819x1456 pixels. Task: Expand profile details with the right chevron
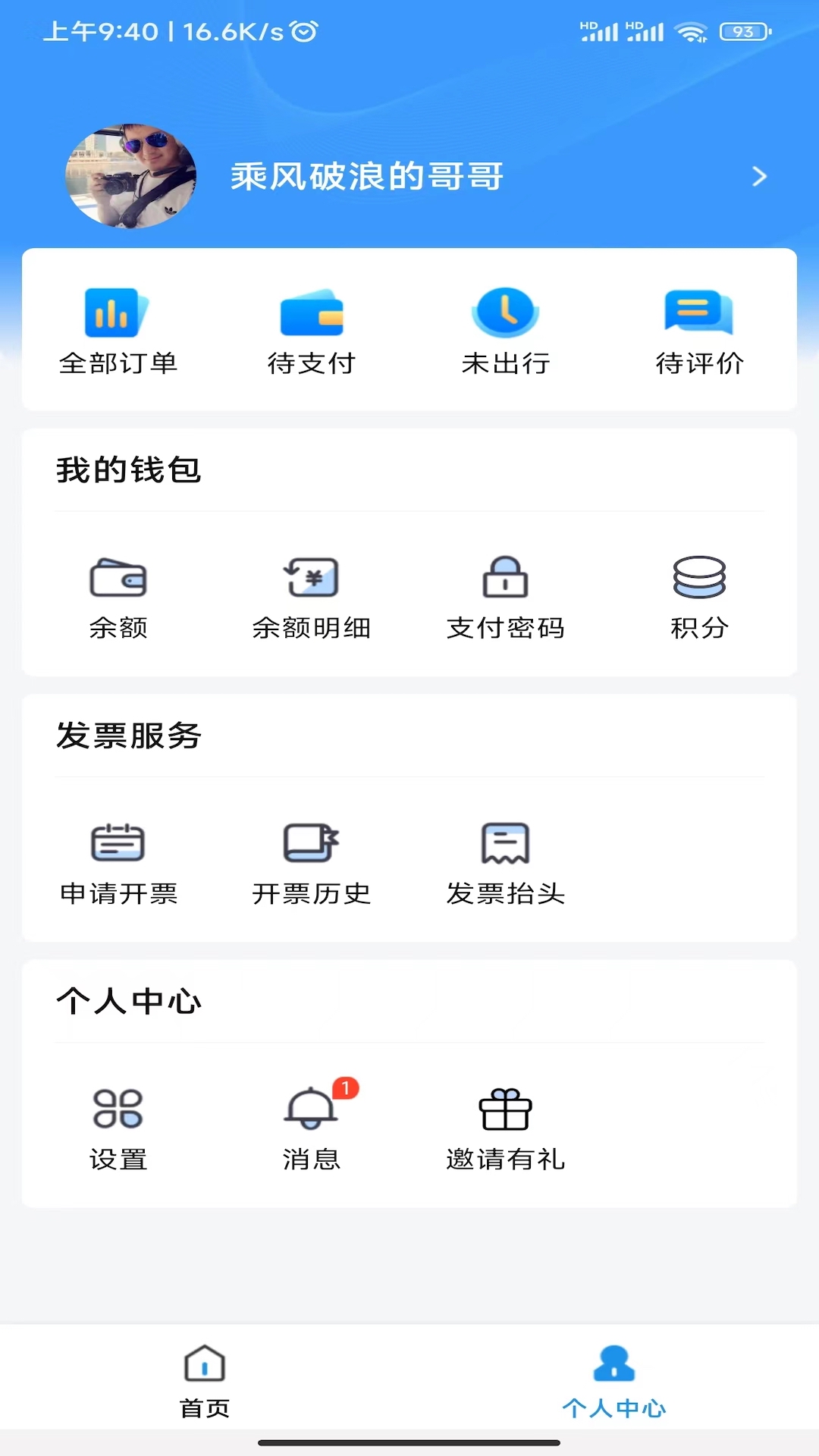click(760, 176)
